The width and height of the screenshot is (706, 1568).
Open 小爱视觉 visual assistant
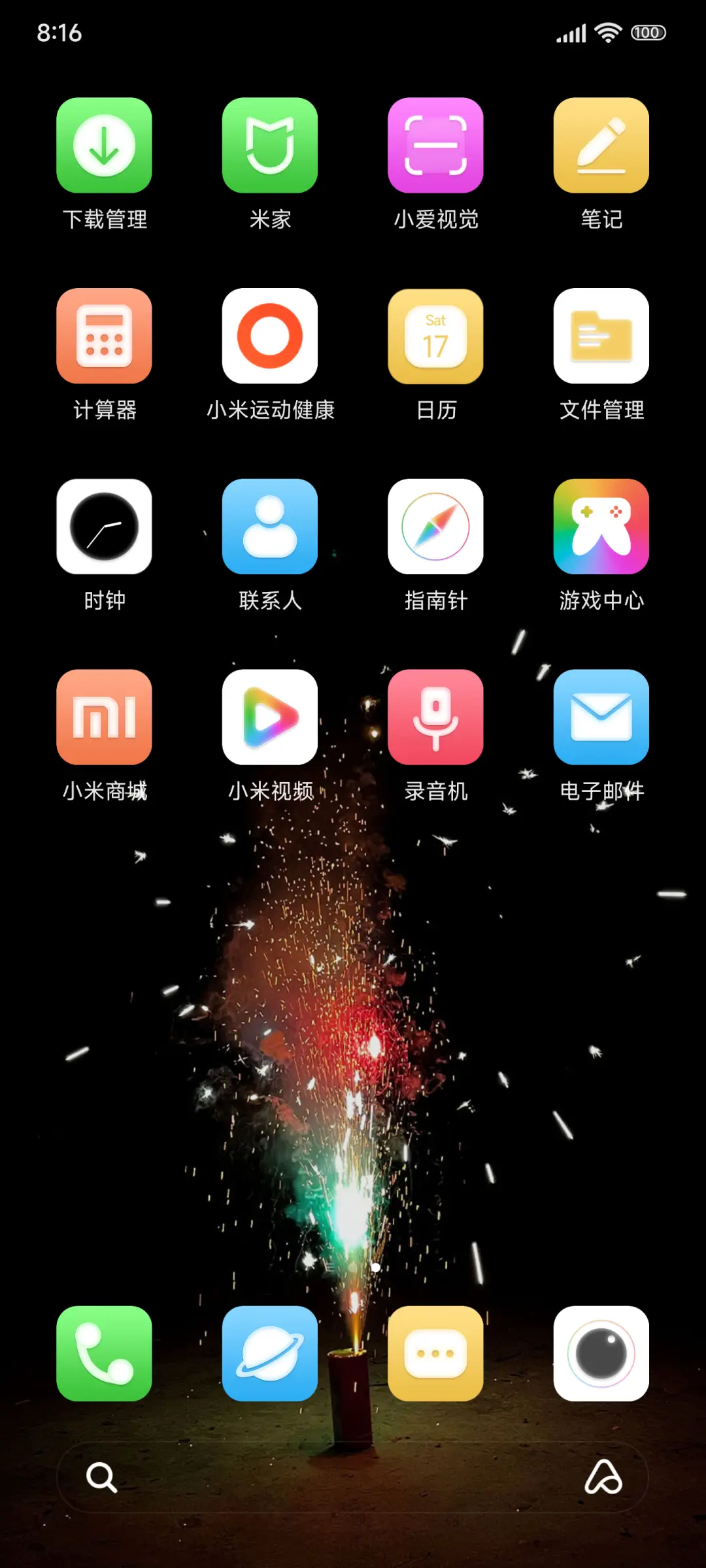436,146
